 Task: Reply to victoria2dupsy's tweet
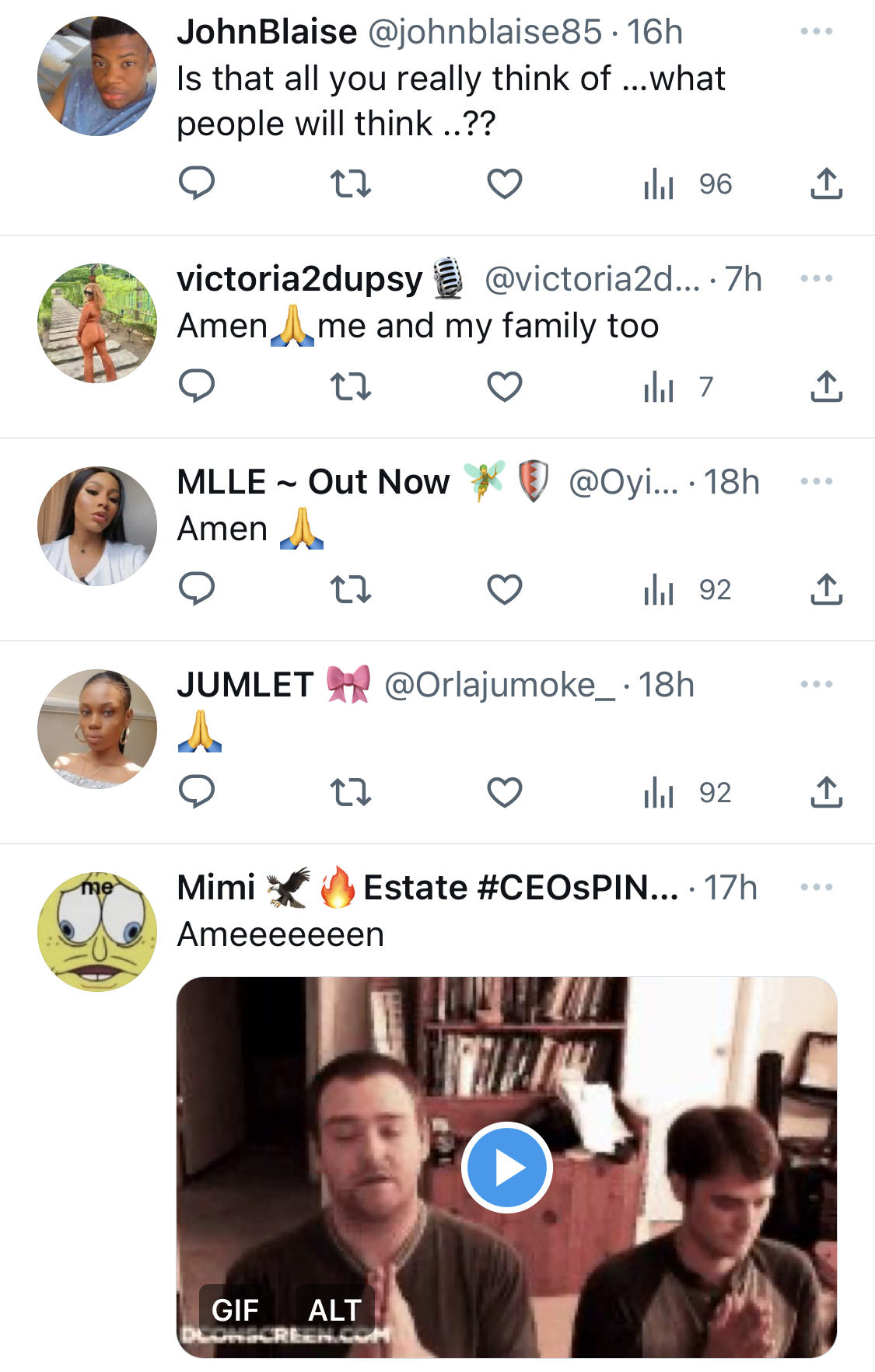point(196,386)
